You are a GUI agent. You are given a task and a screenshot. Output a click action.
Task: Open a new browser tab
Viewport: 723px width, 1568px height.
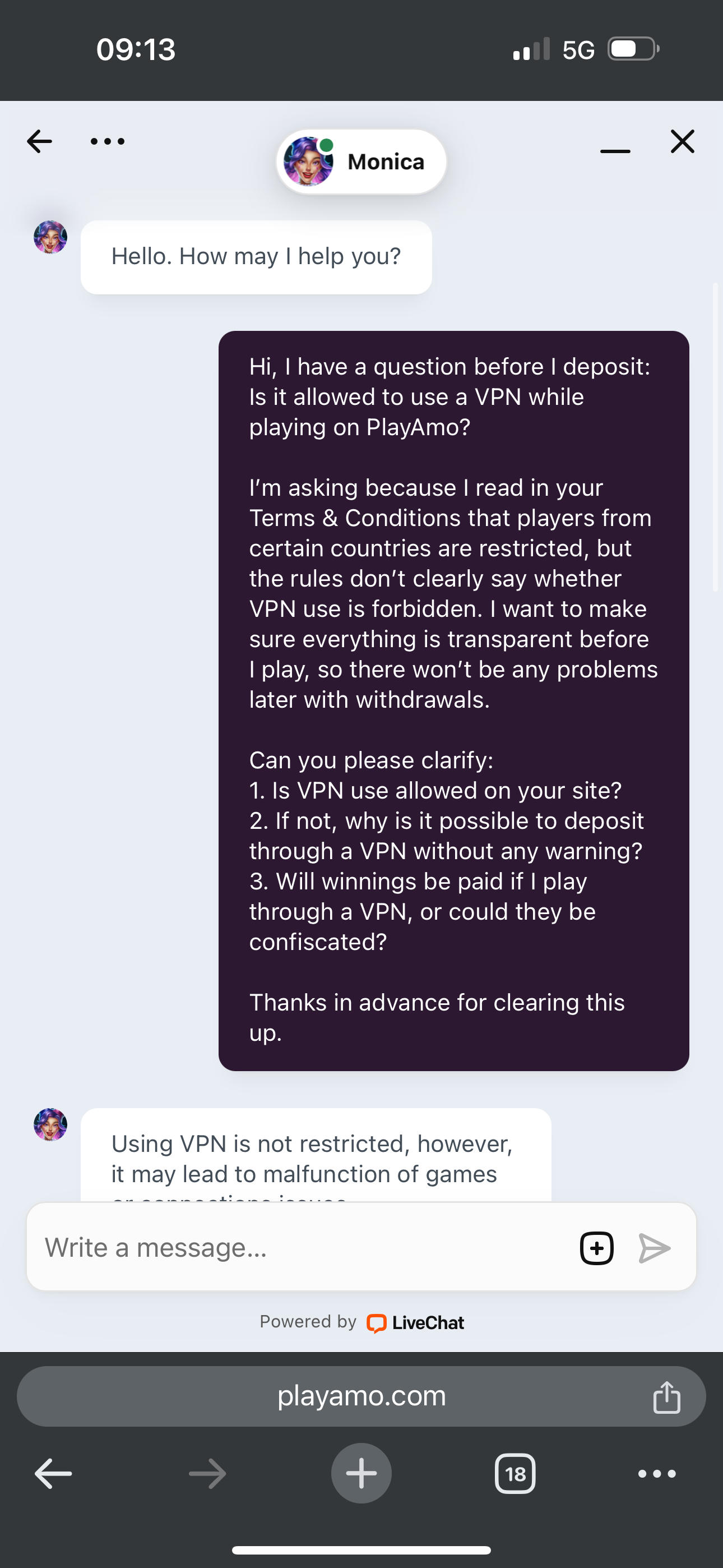pyautogui.click(x=361, y=1474)
